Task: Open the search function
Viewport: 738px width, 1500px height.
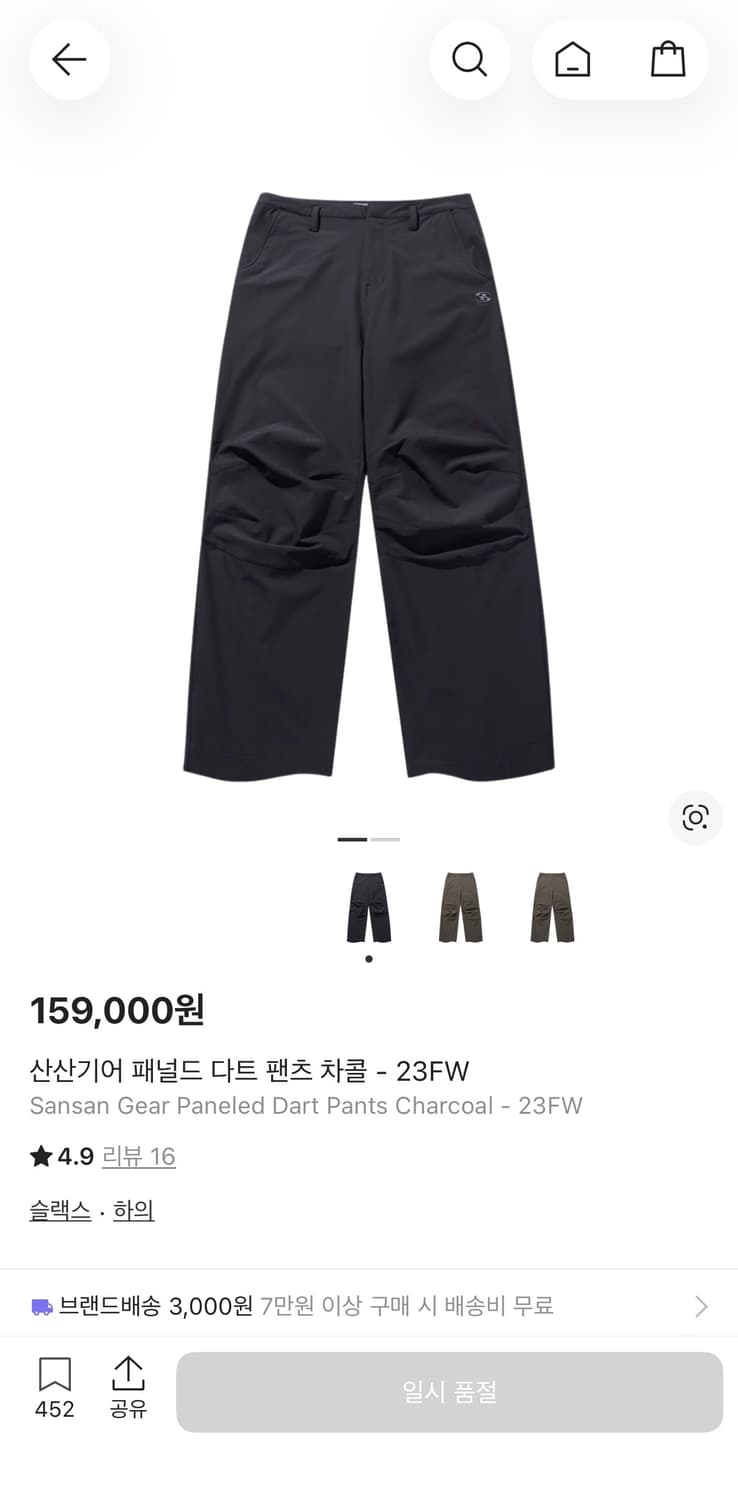Action: tap(470, 59)
